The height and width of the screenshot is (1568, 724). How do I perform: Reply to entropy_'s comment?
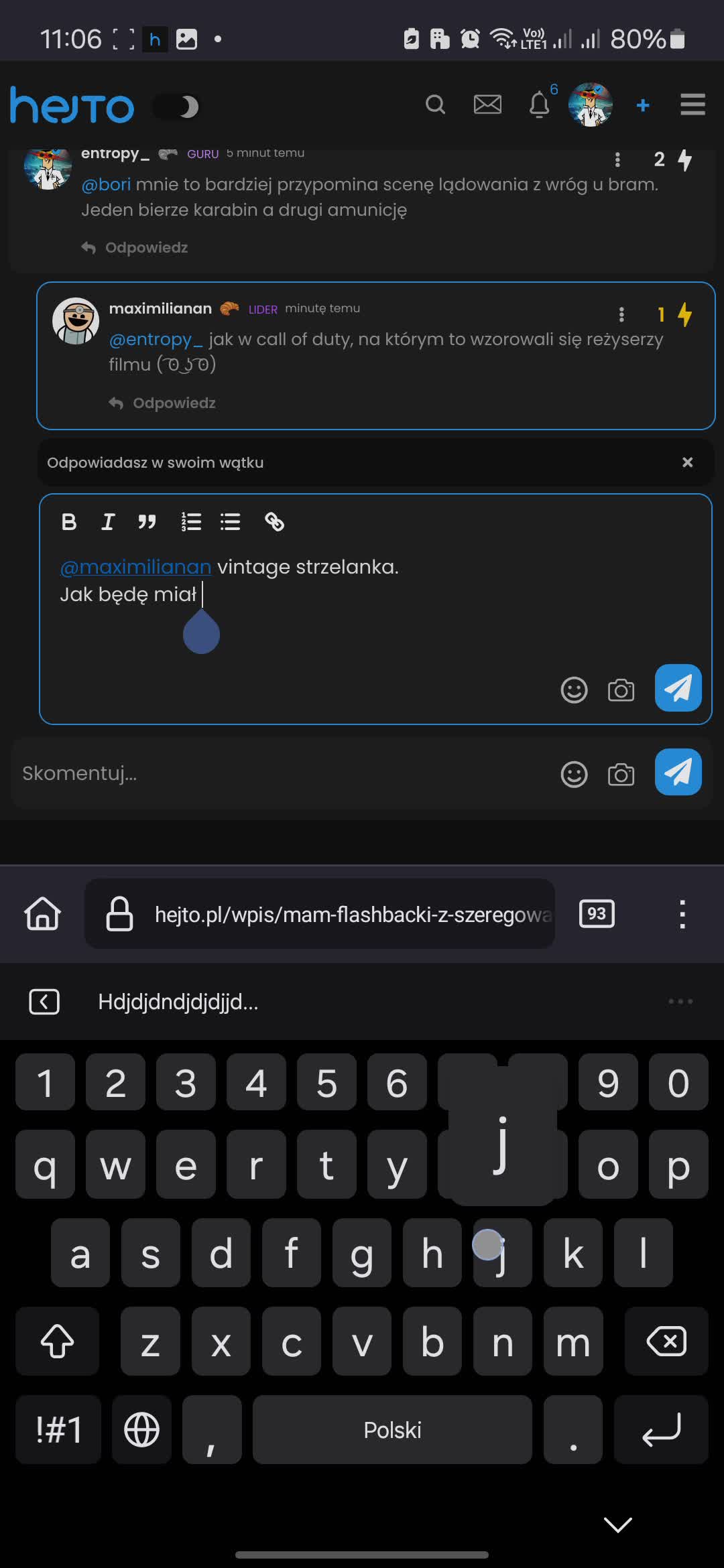[x=135, y=248]
